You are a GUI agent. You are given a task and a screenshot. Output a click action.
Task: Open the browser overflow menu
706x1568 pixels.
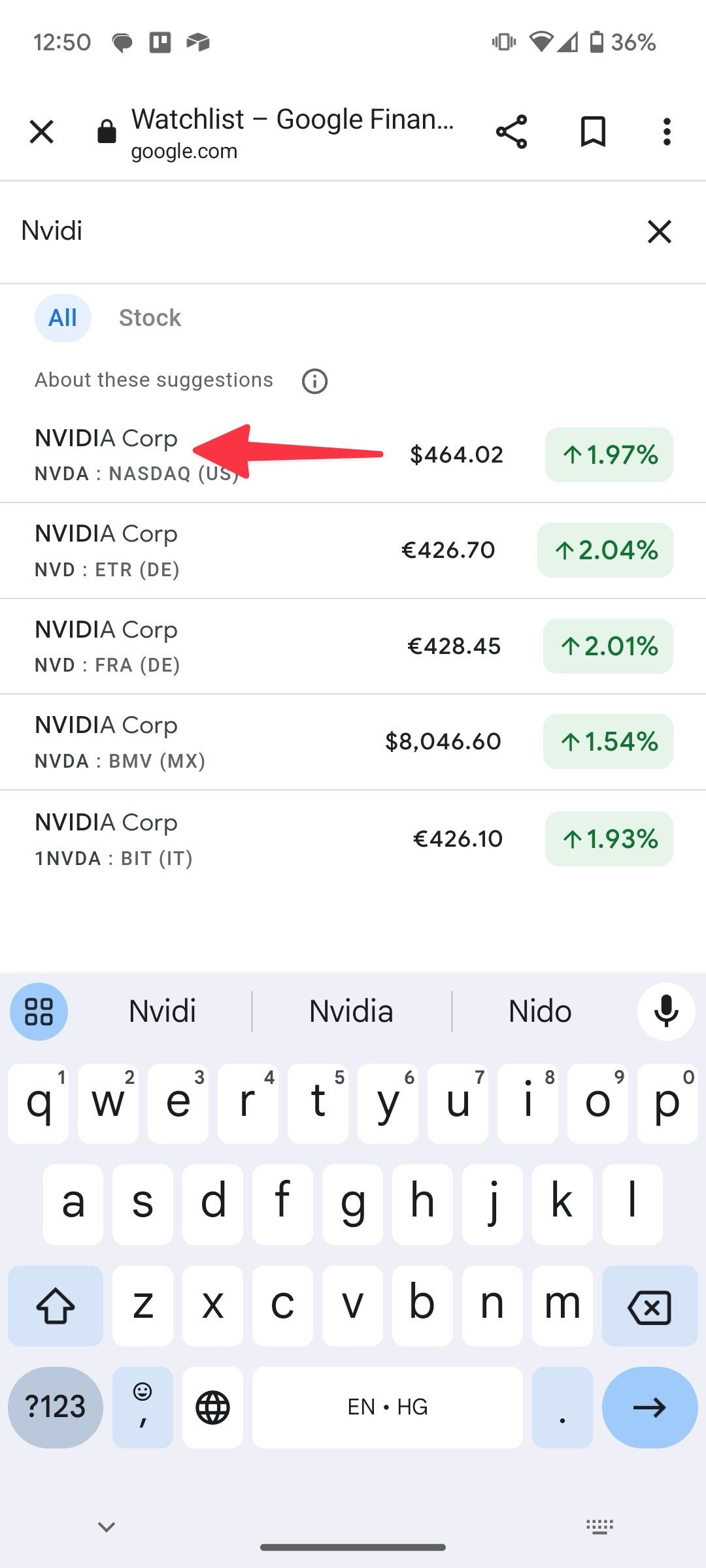tap(666, 132)
